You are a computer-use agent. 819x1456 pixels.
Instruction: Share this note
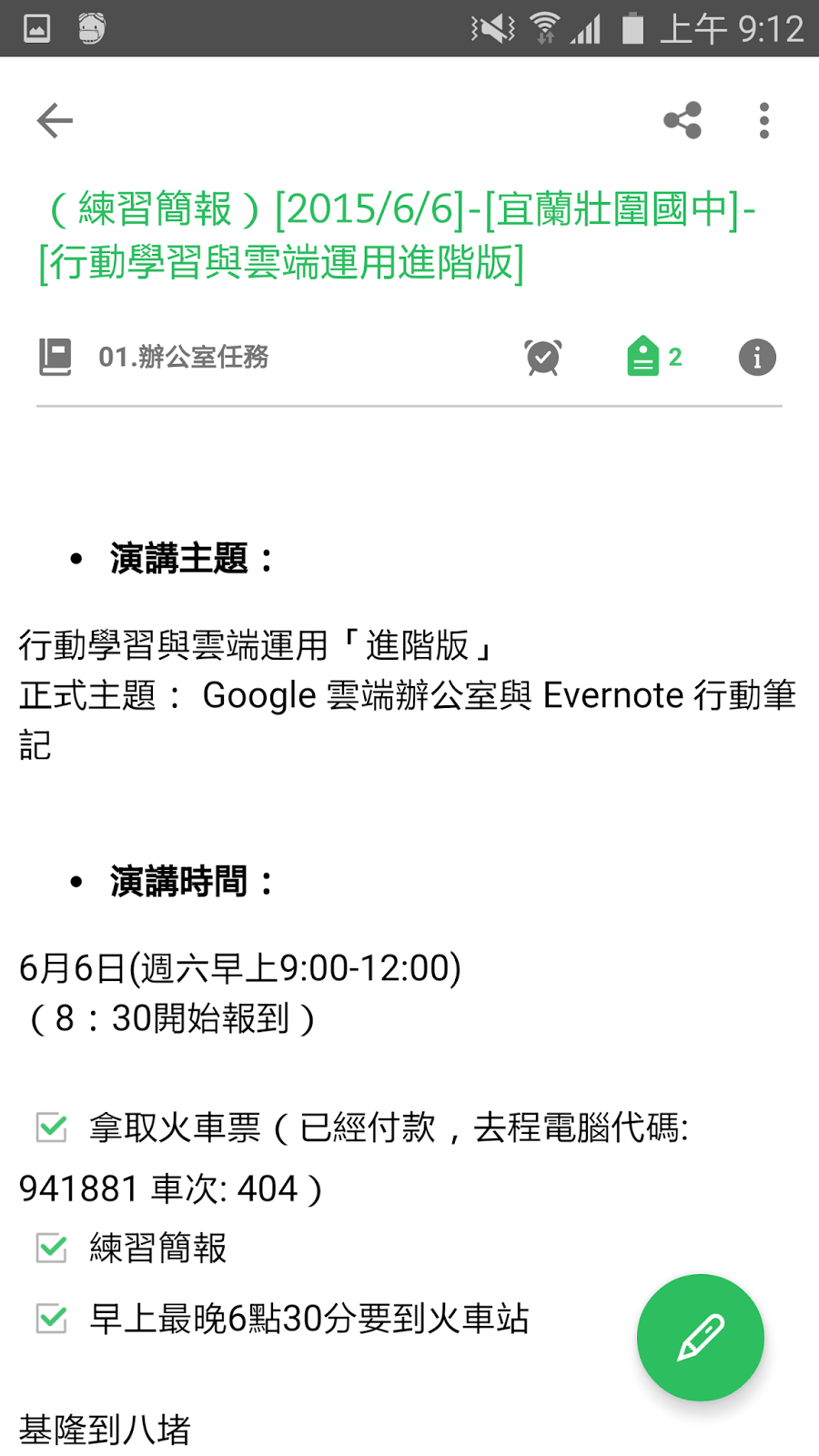point(682,120)
